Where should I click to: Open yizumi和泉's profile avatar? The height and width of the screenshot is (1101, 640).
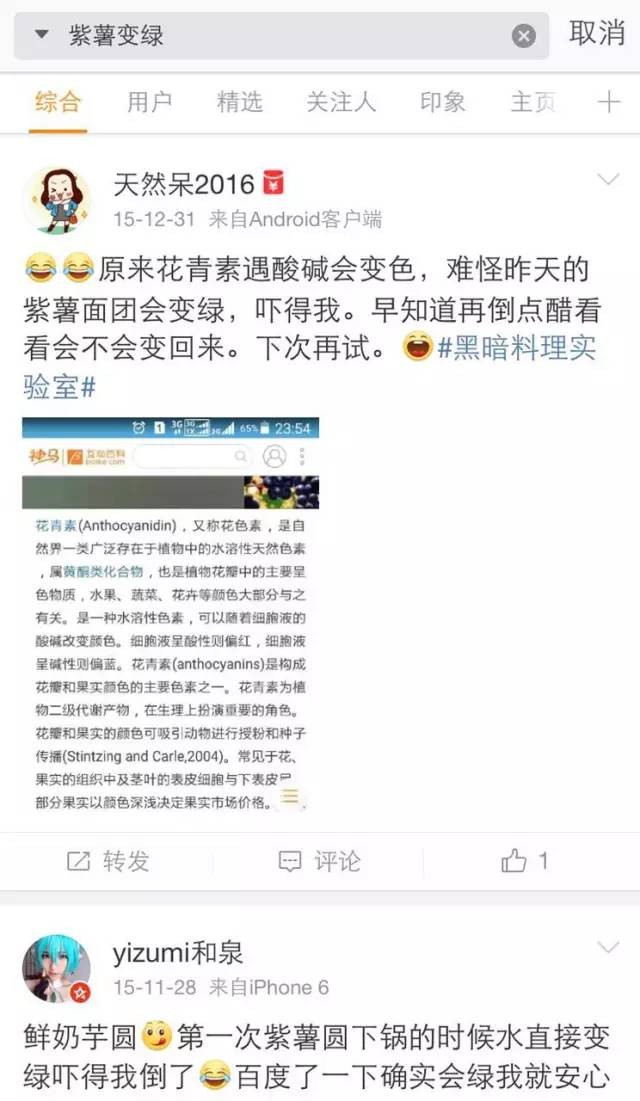(57, 969)
